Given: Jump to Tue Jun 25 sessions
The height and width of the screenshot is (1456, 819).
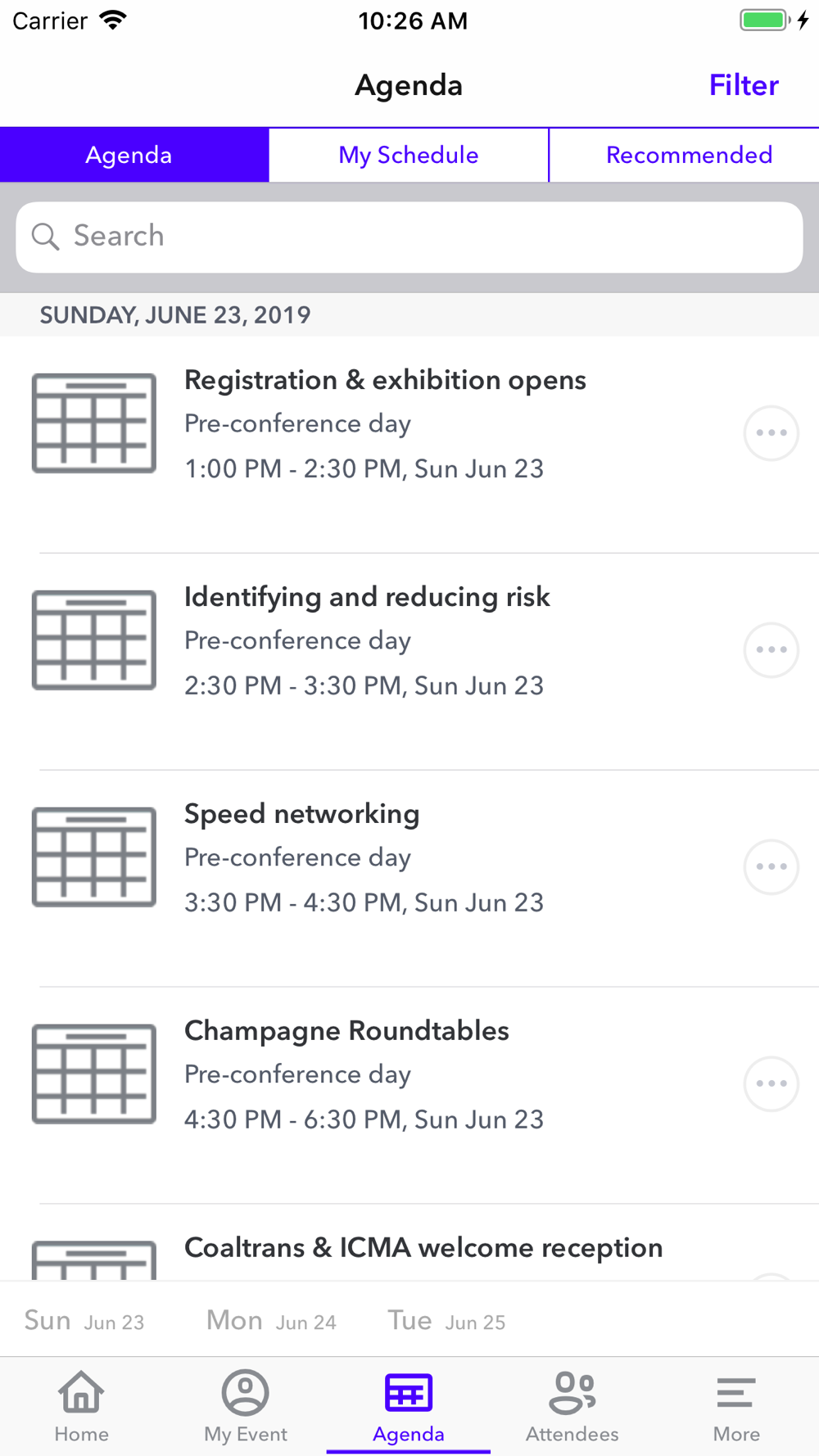Looking at the screenshot, I should 446,1321.
